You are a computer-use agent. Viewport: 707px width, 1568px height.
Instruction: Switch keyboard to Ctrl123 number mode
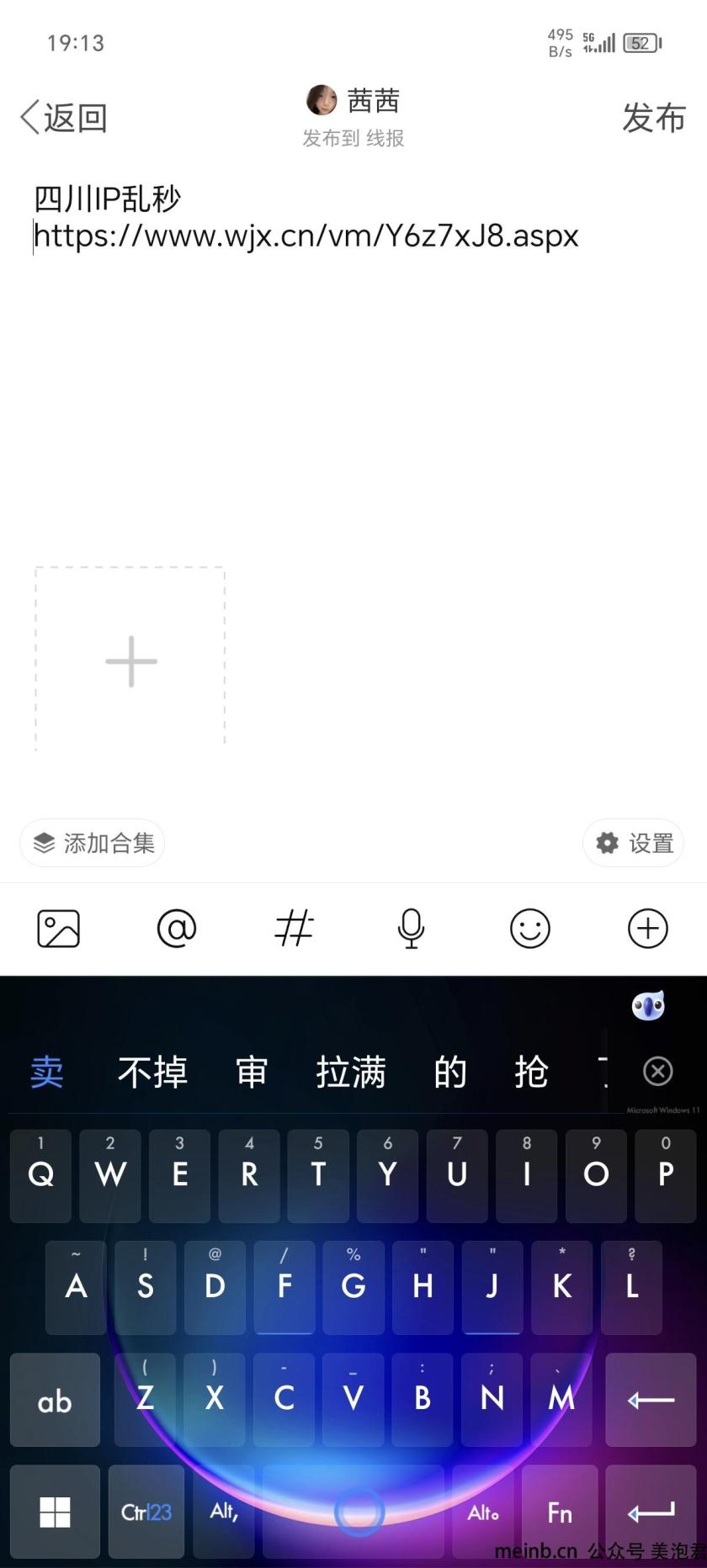[x=146, y=1512]
